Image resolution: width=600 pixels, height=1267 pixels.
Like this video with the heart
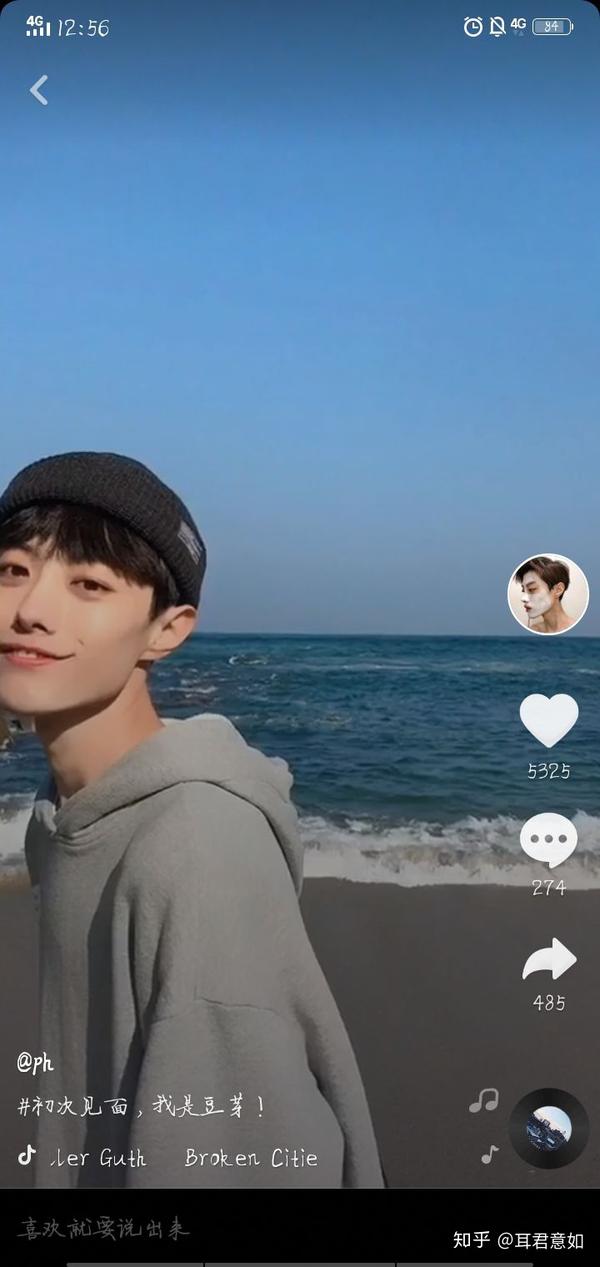(548, 720)
